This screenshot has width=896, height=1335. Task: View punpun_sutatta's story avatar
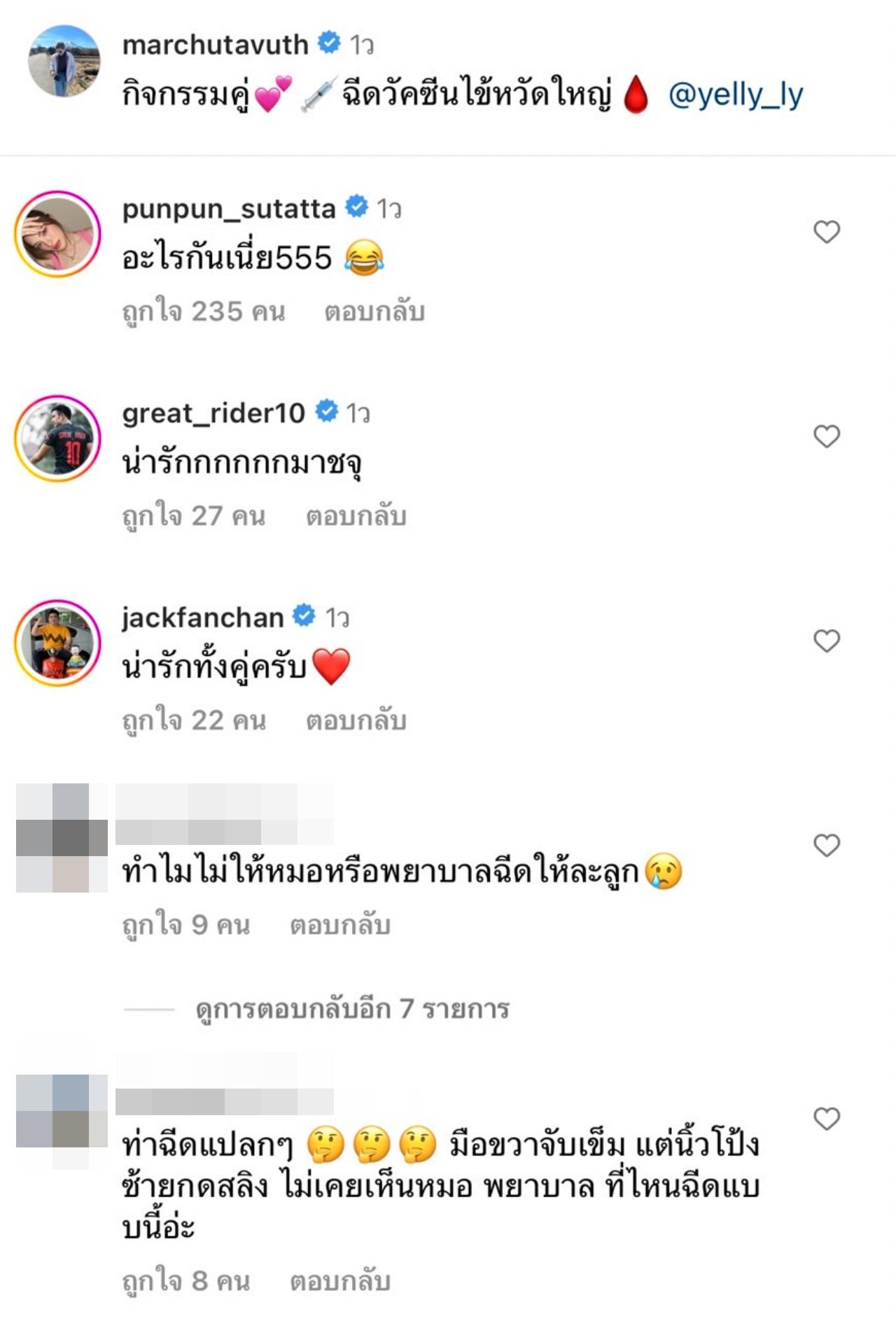(x=58, y=235)
